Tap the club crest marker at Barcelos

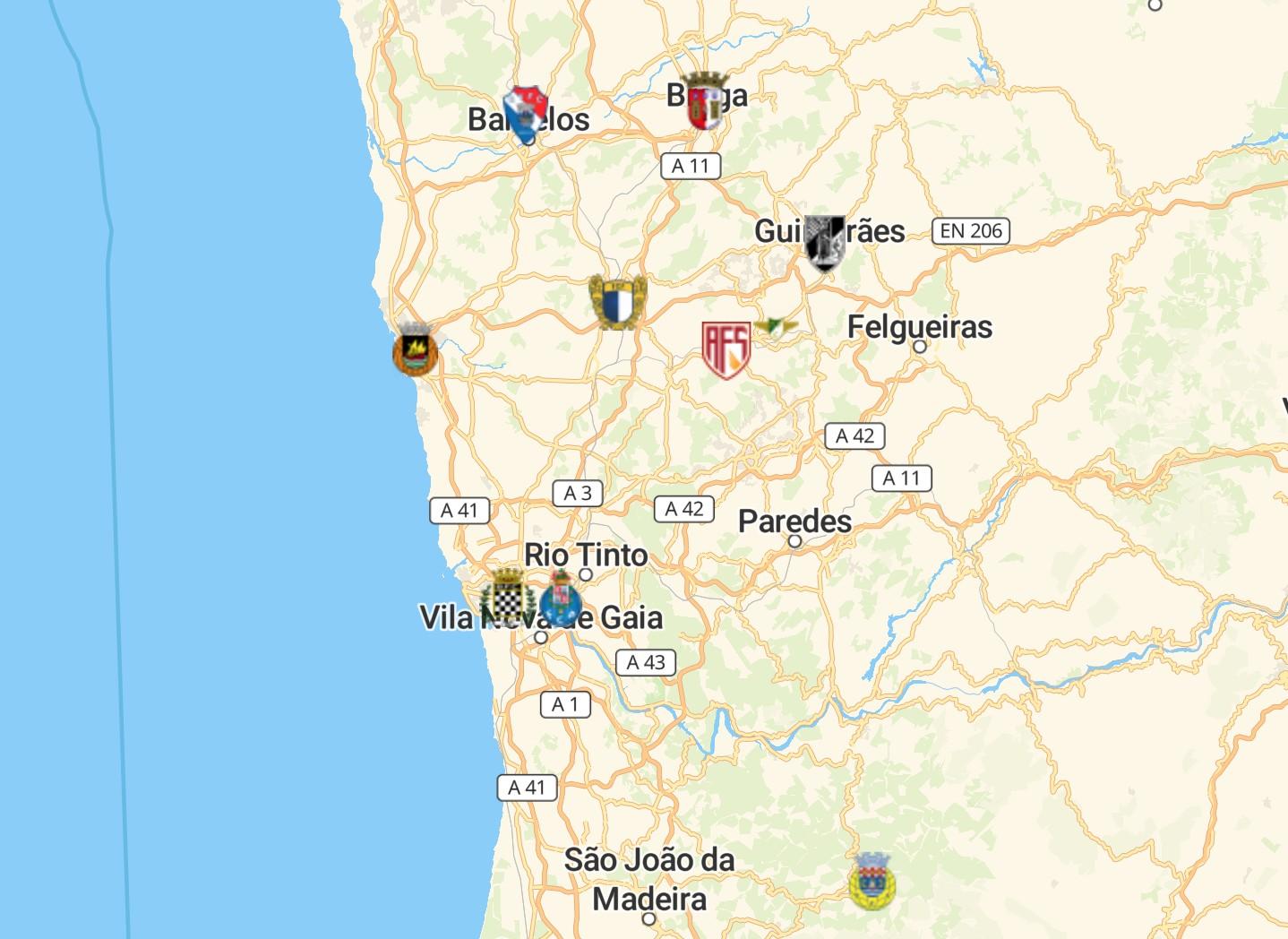[x=525, y=114]
